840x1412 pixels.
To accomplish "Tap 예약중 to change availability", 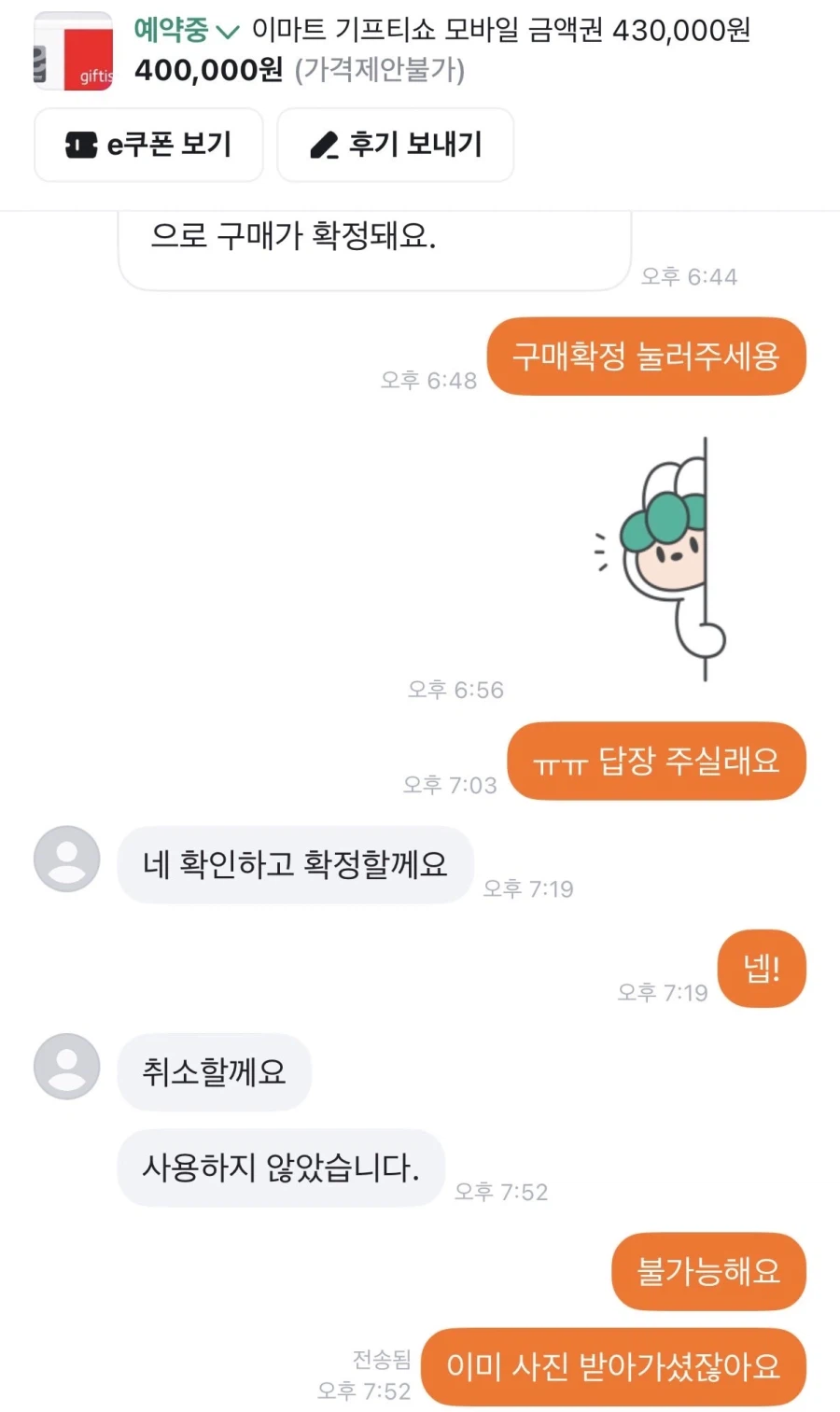I will coord(173,30).
